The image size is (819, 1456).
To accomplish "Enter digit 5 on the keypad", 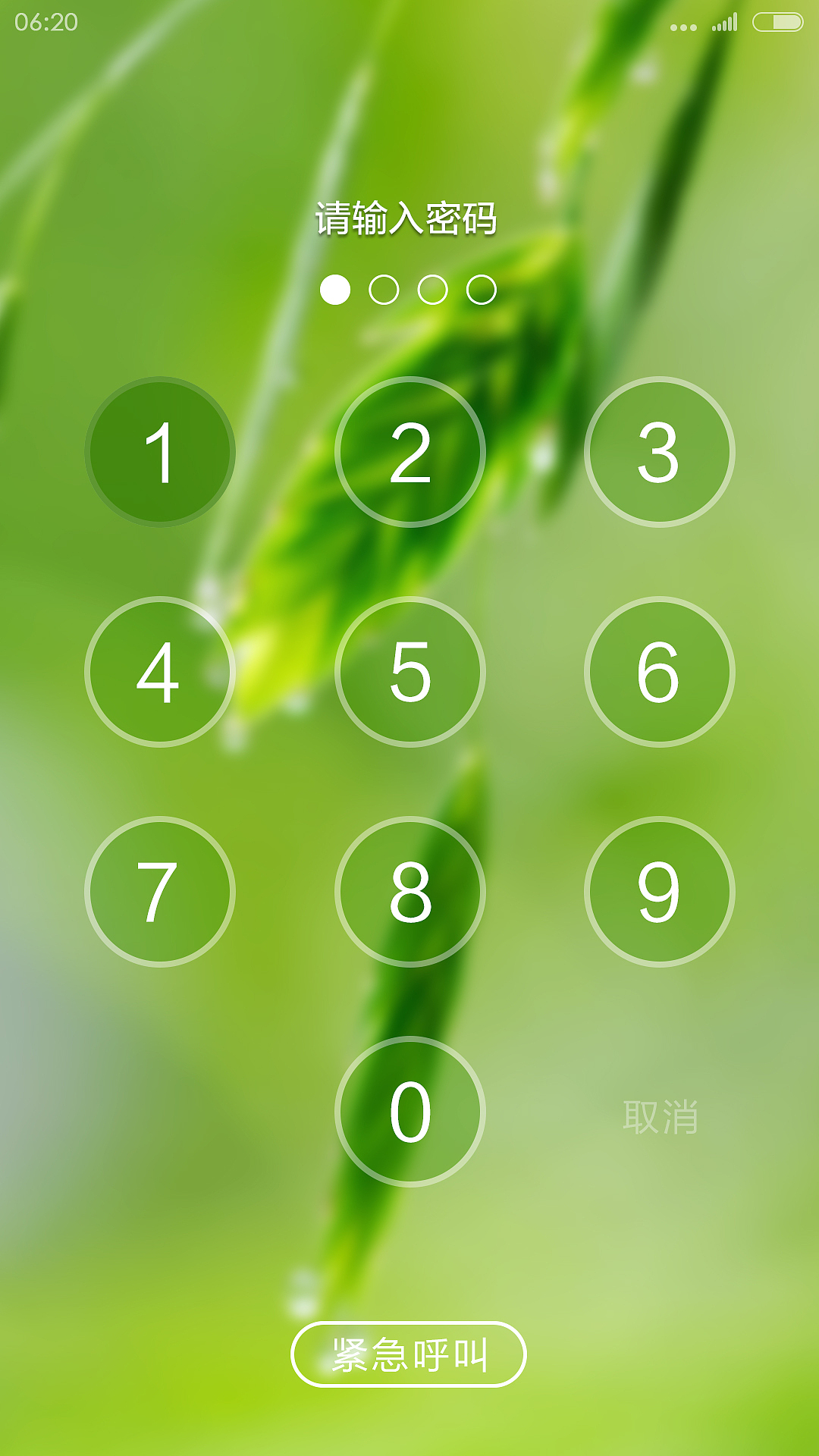I will (409, 672).
